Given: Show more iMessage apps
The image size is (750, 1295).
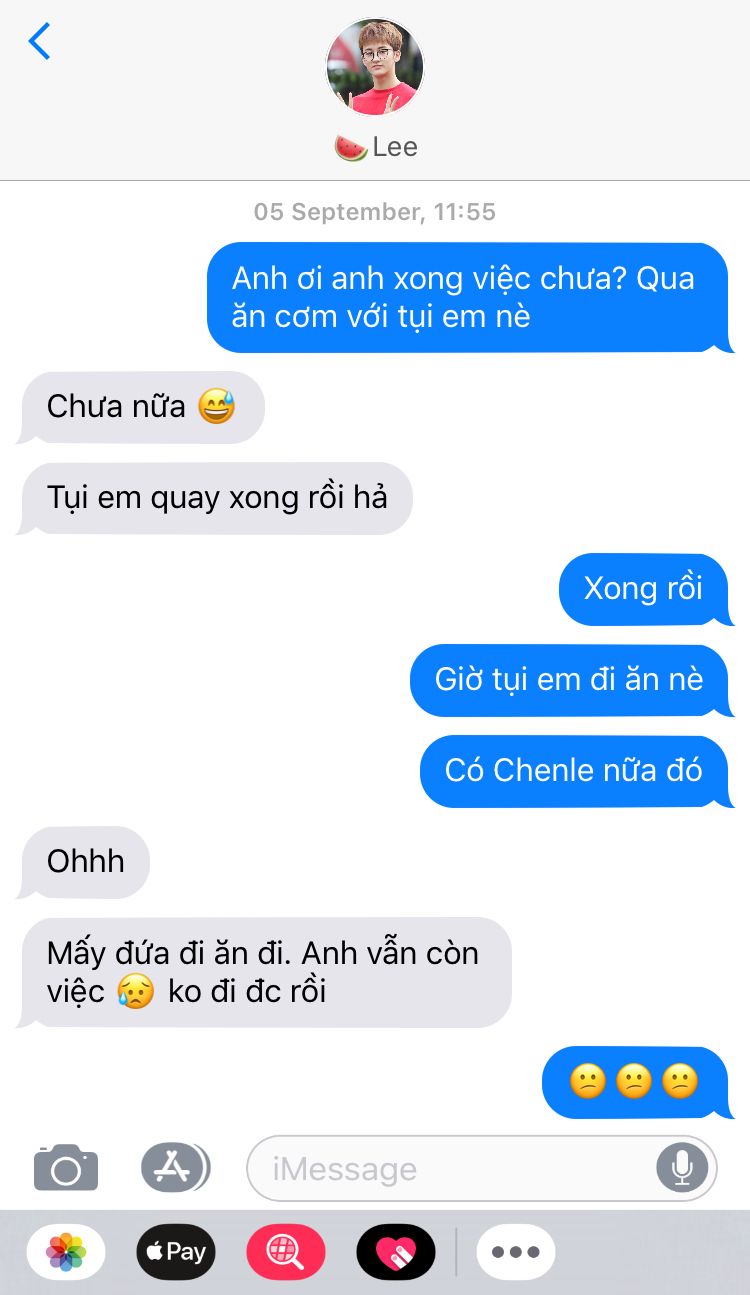Looking at the screenshot, I should click(515, 1251).
